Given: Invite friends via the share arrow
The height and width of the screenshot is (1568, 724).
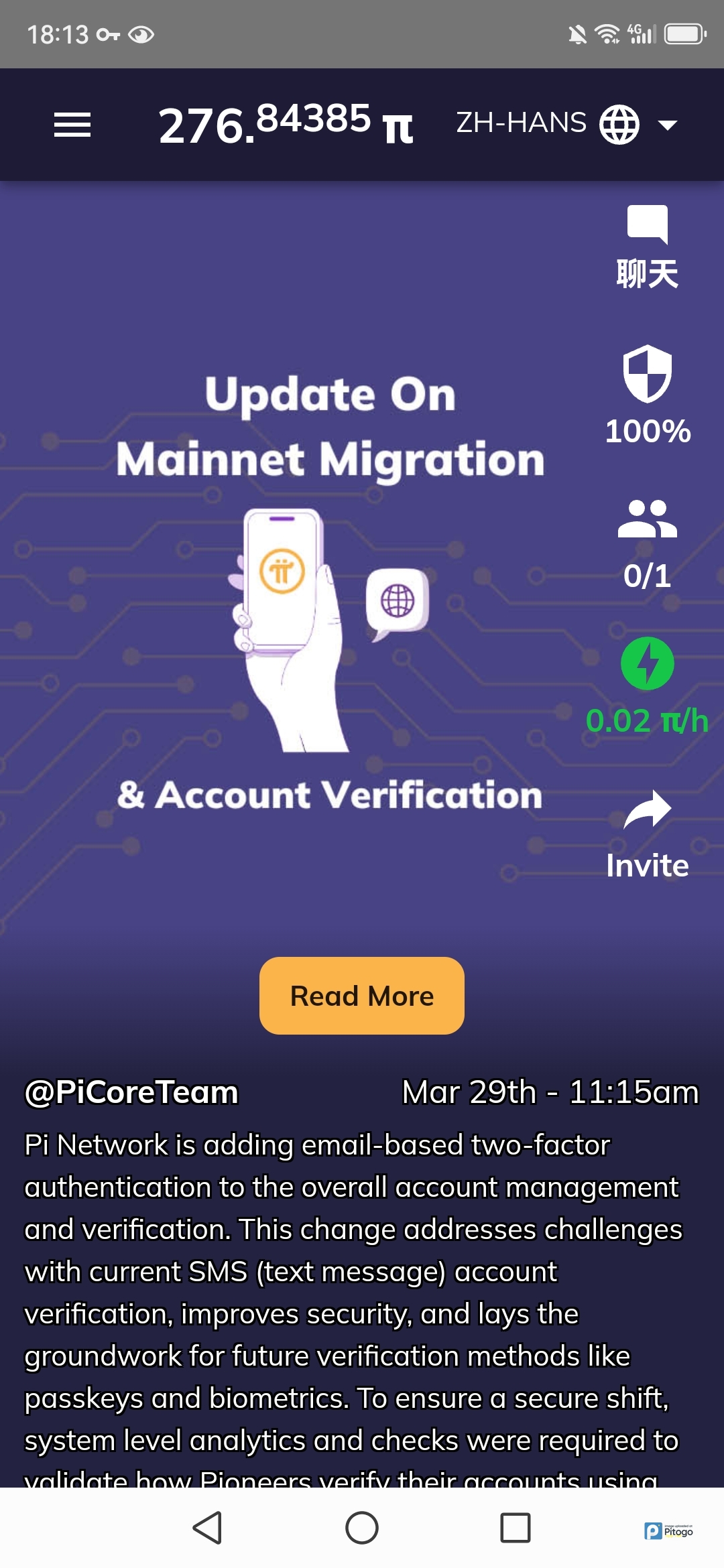Looking at the screenshot, I should pyautogui.click(x=647, y=811).
